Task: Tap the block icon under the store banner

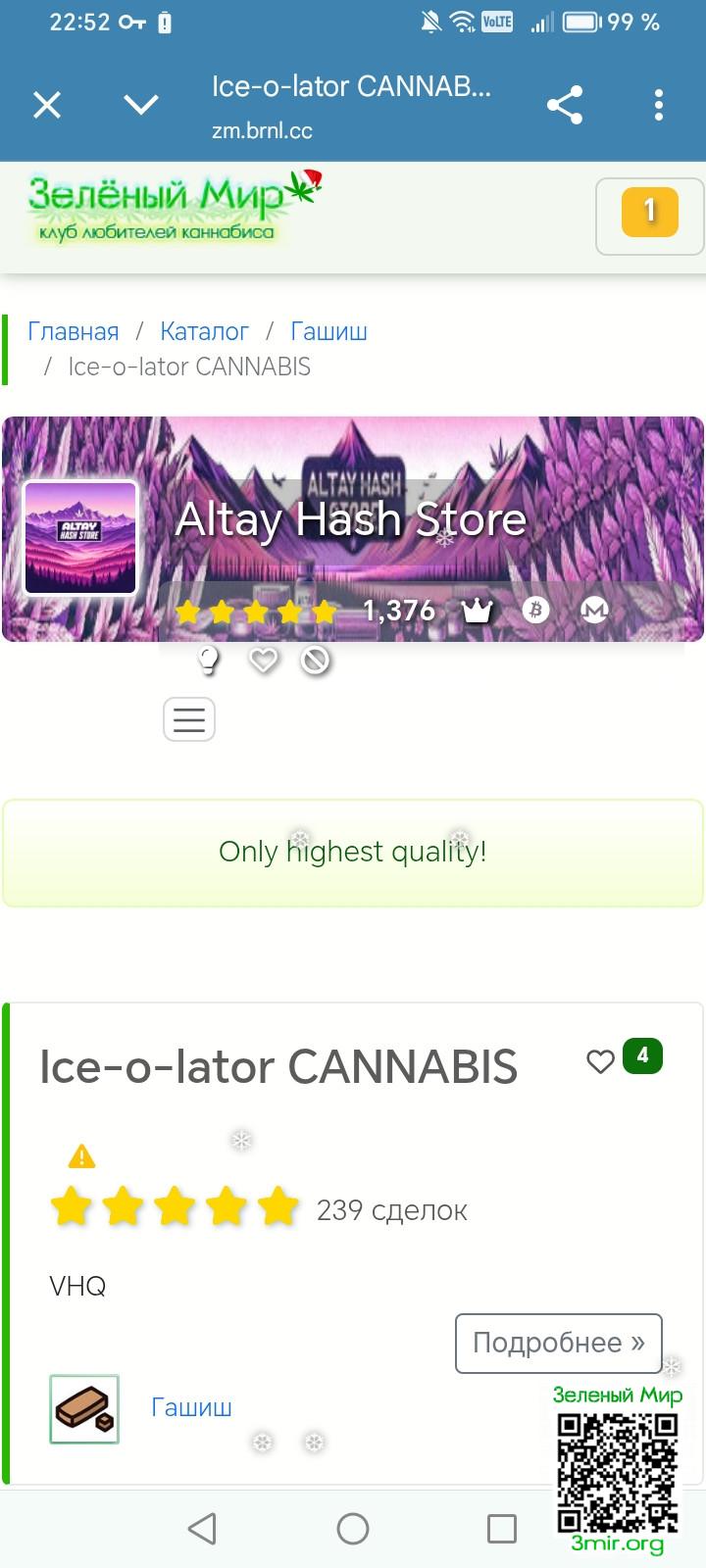Action: point(315,661)
